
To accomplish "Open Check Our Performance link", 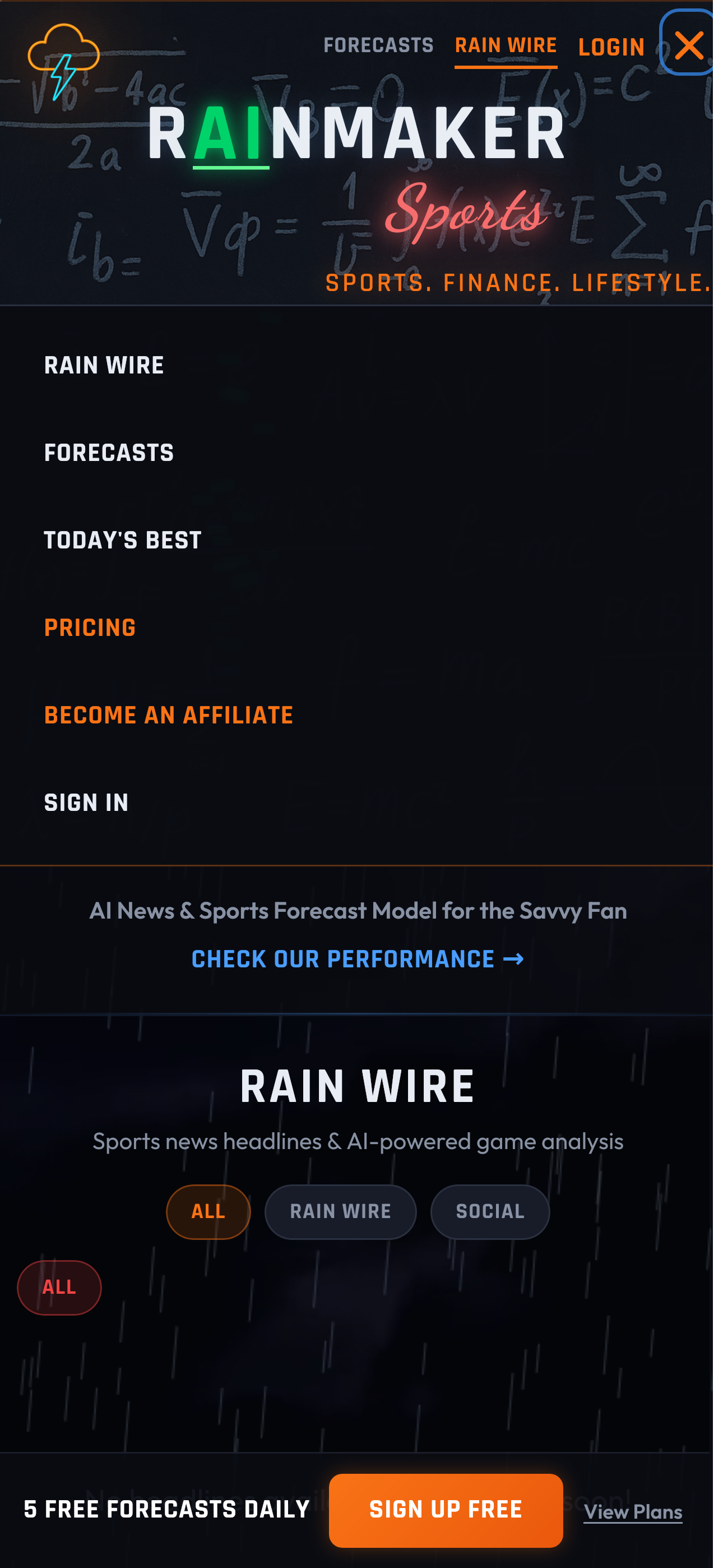I will [x=357, y=960].
